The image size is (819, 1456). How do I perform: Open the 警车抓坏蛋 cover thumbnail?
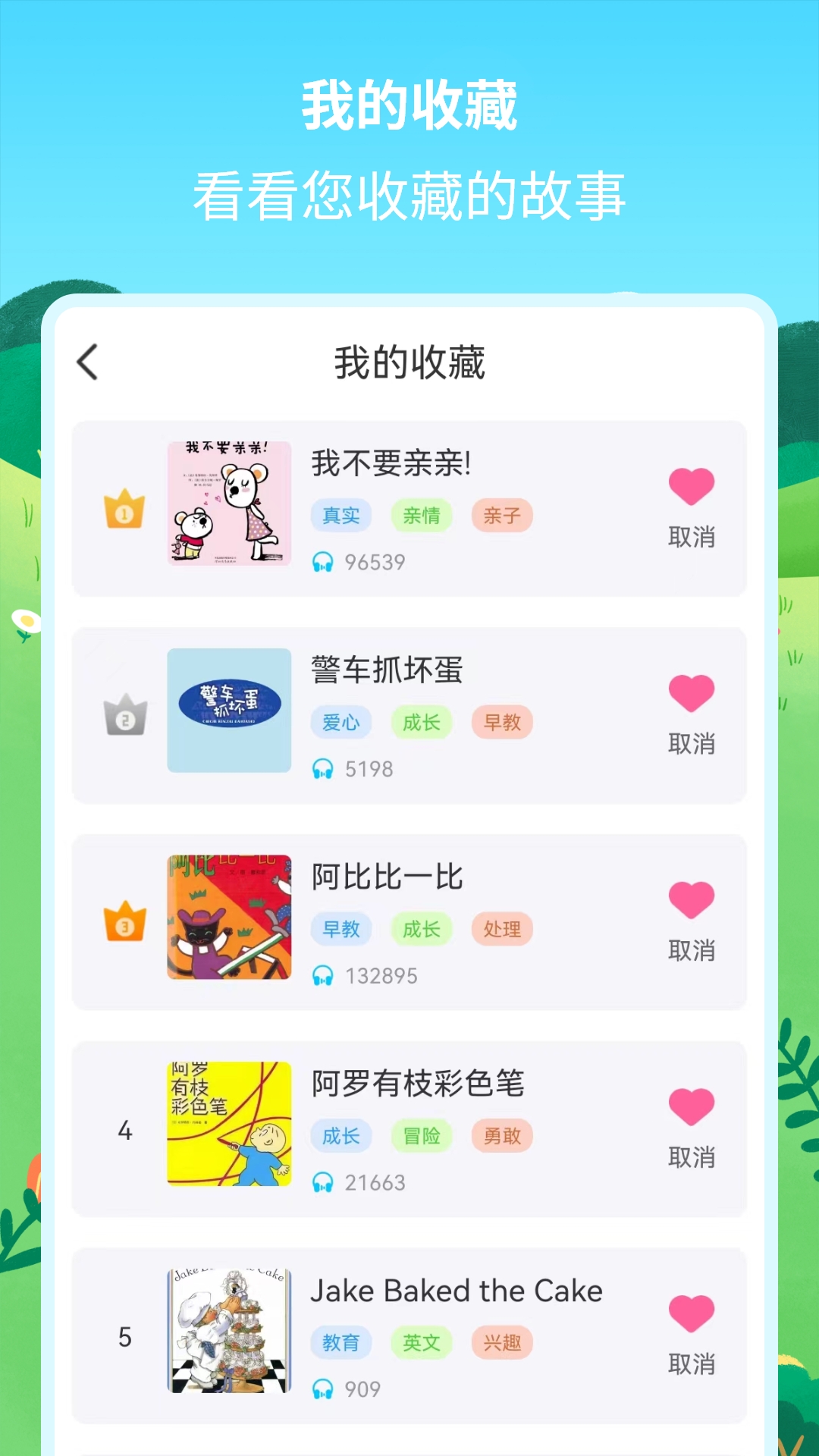tap(229, 711)
